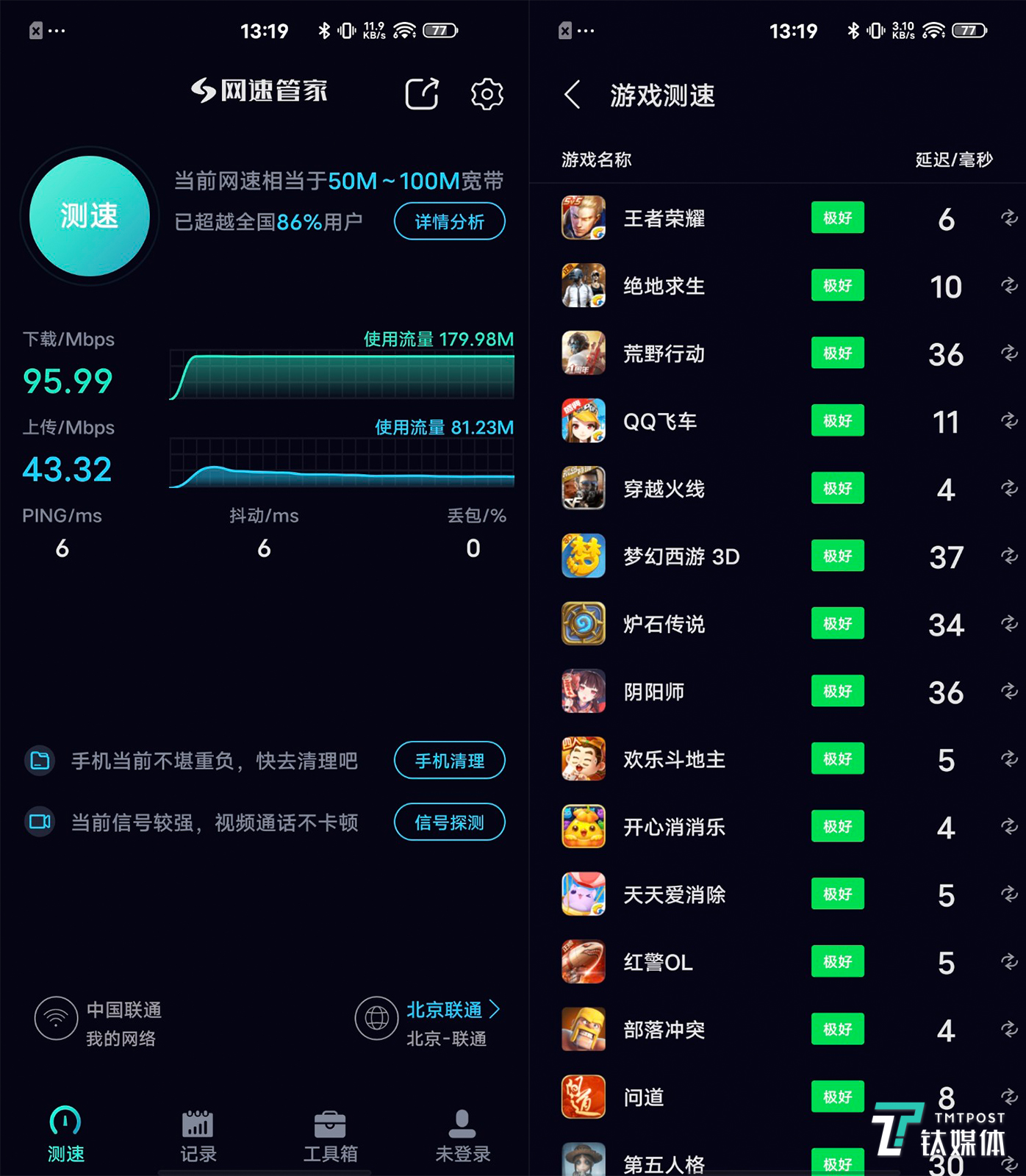Open the settings gear
The height and width of the screenshot is (1176, 1026).
coord(487,94)
